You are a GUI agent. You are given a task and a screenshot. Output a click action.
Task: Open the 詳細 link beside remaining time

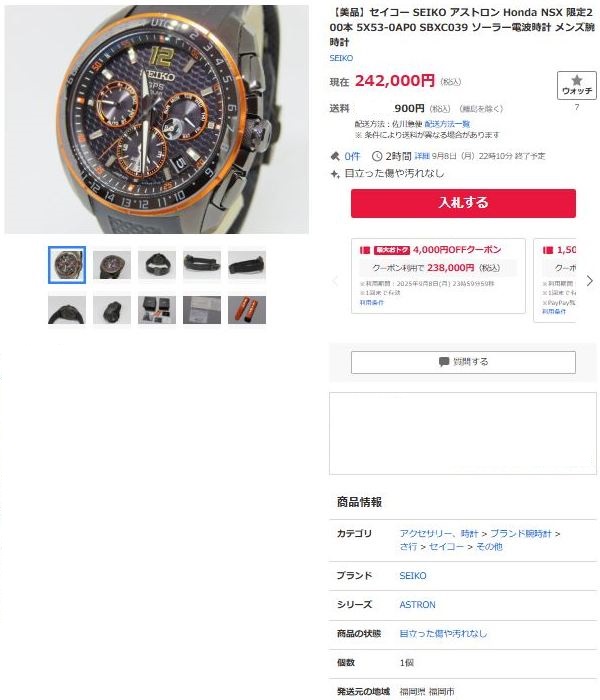point(422,156)
